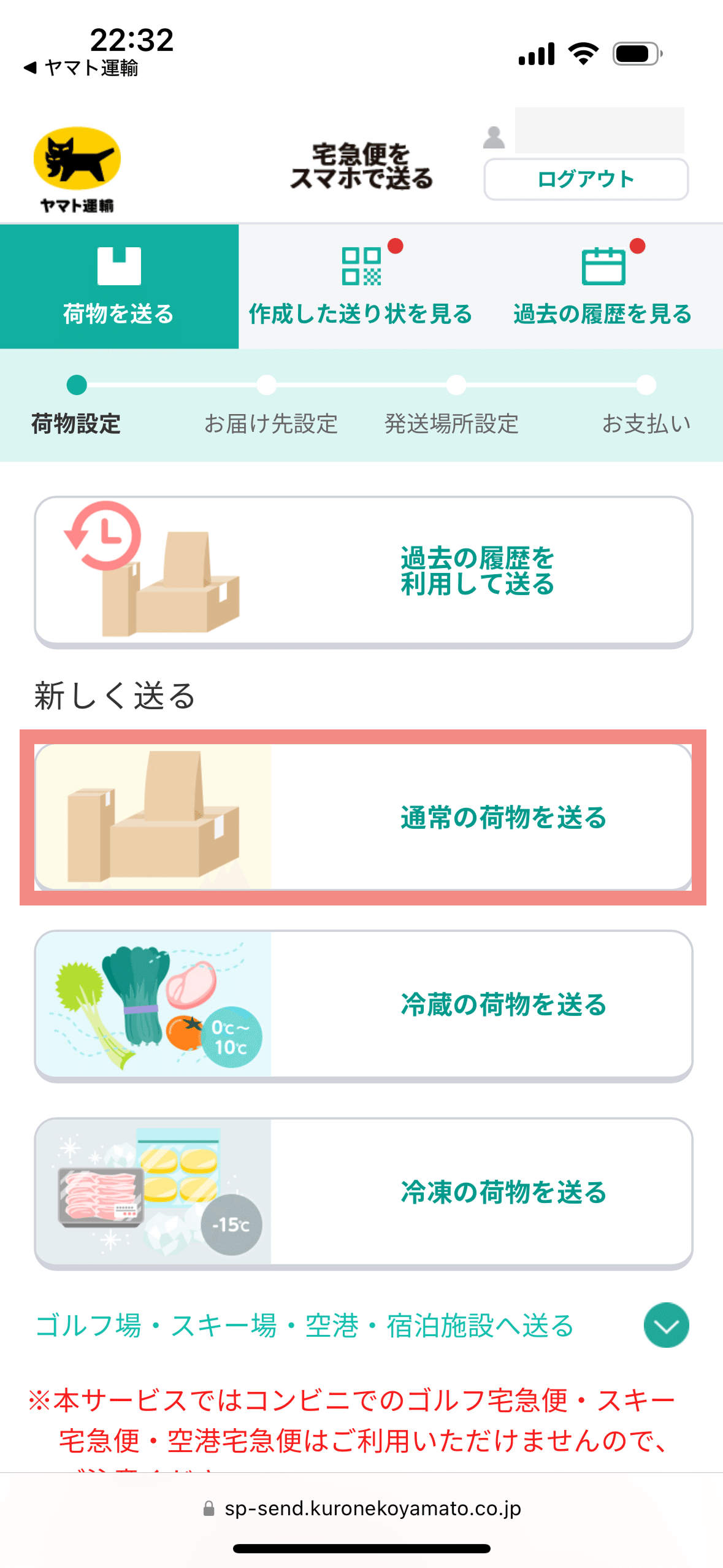Select the refrigerated vegetables illustration
The width and height of the screenshot is (723, 1568).
pyautogui.click(x=153, y=1006)
